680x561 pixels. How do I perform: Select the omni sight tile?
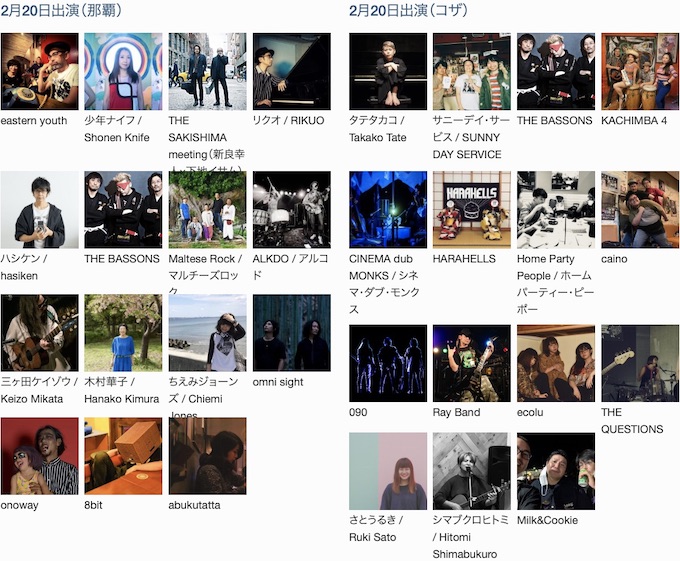(x=291, y=332)
